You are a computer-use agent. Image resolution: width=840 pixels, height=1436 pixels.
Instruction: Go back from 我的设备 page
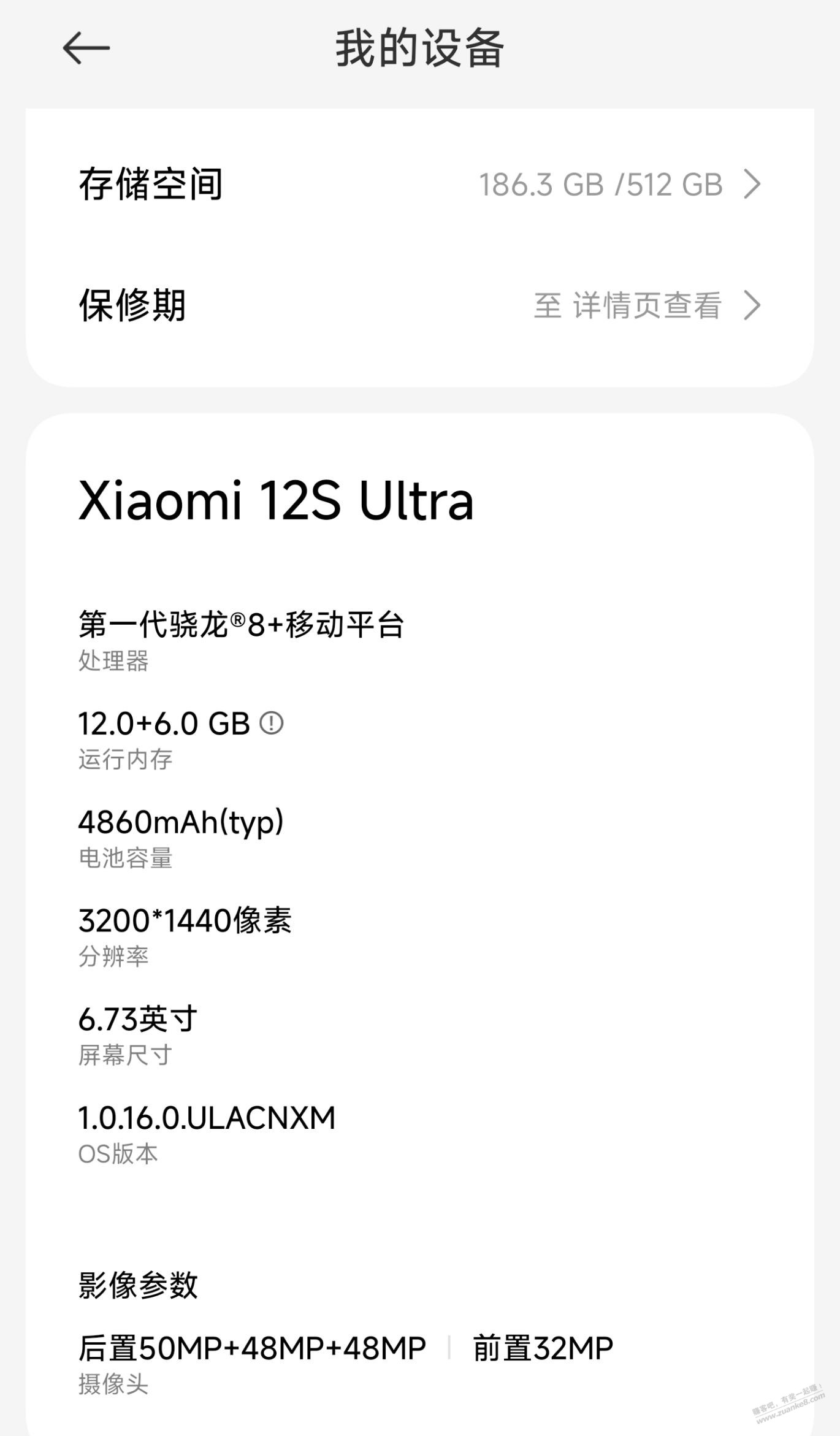86,48
